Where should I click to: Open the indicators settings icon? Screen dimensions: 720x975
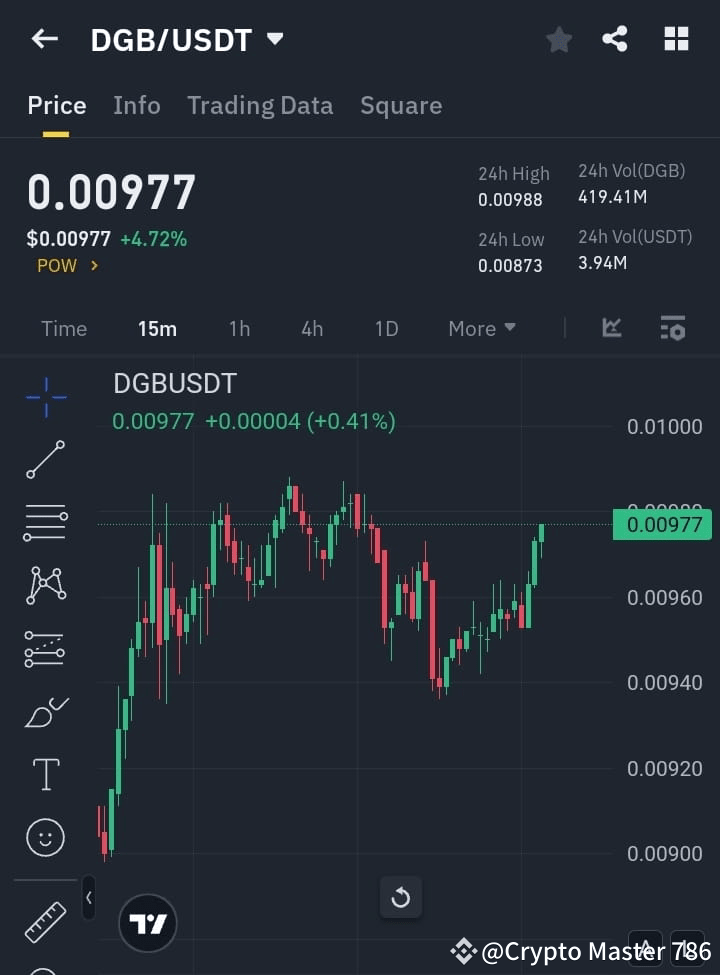(673, 328)
